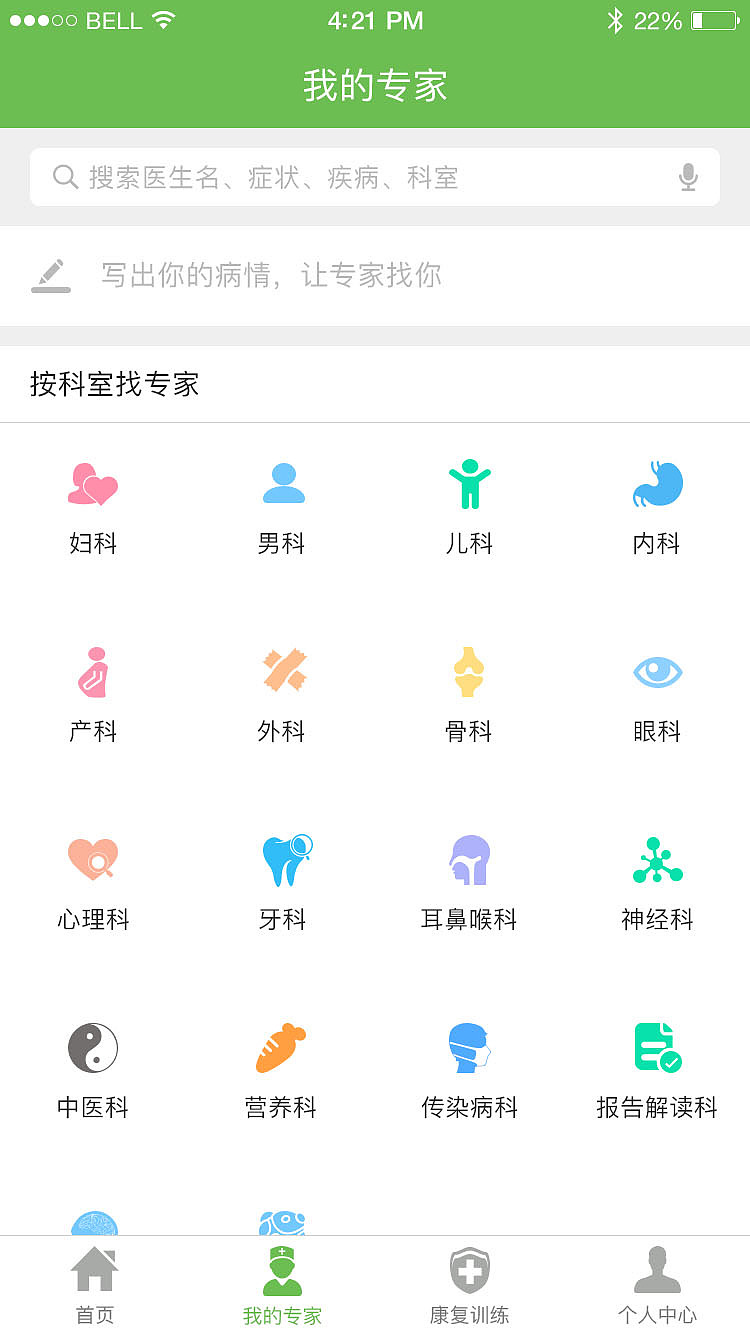Select the 妇科 (Gynecology) department icon
This screenshot has height=1334, width=750.
[93, 484]
